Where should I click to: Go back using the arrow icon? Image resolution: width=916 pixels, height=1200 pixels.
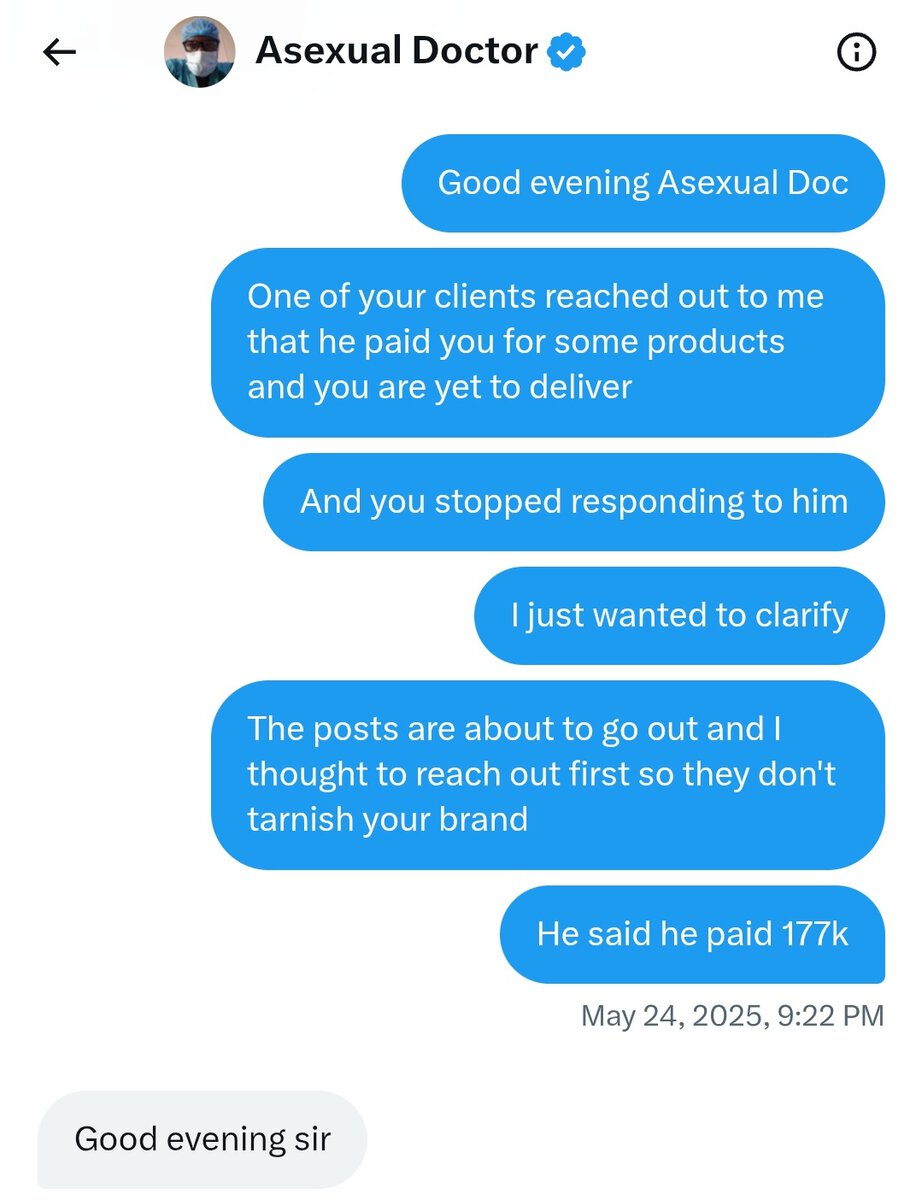(x=60, y=52)
